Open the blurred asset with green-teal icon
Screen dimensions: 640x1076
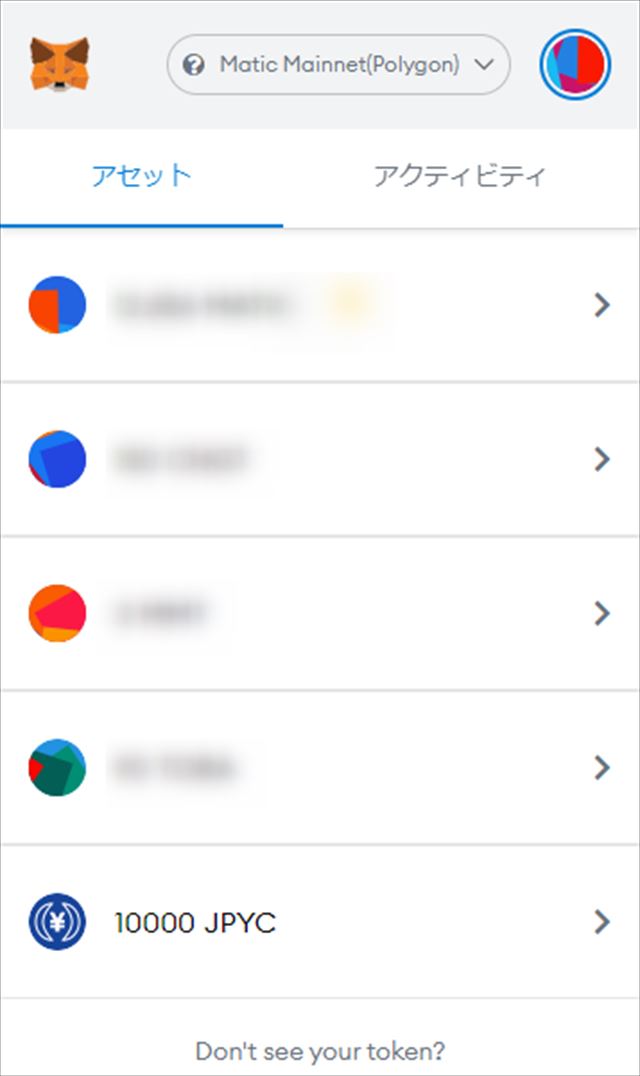tap(320, 767)
